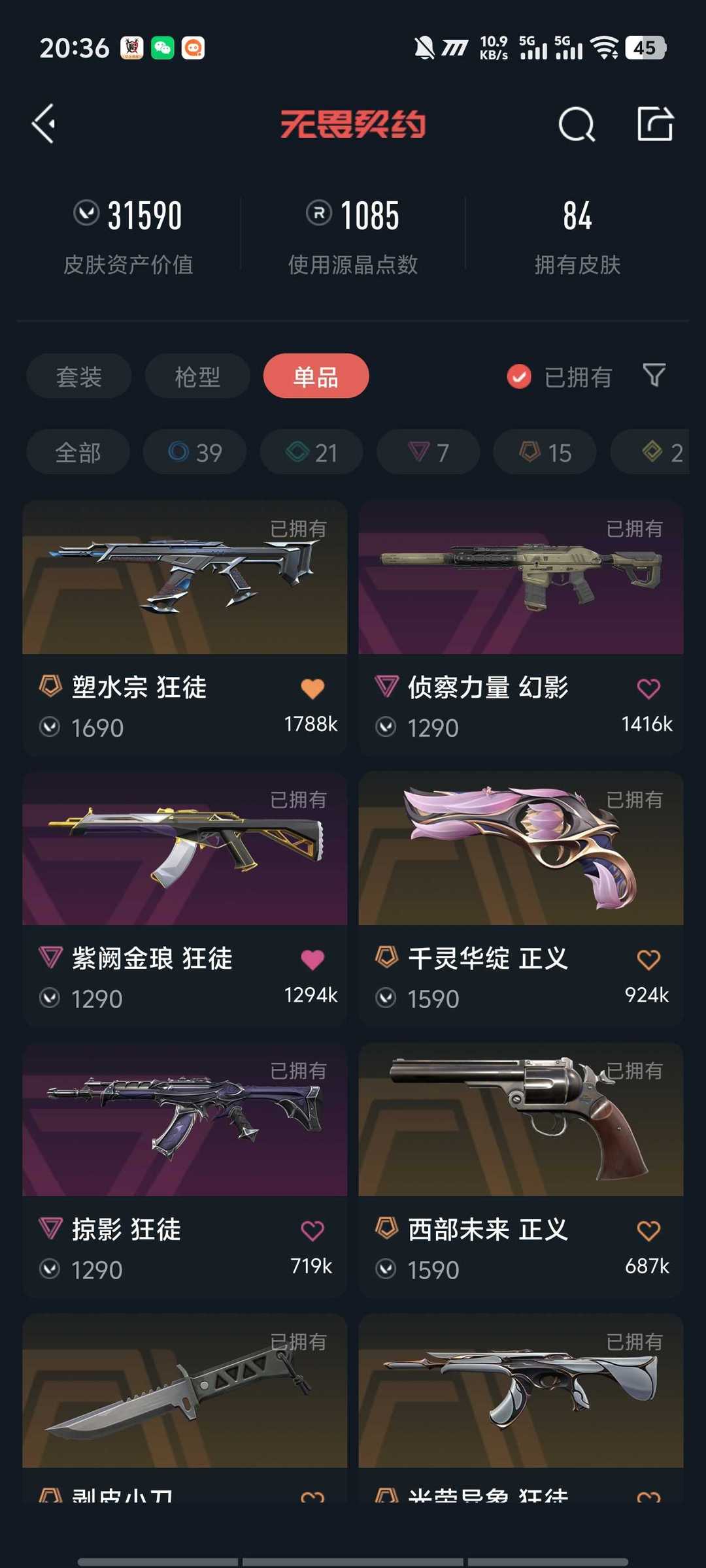Image resolution: width=706 pixels, height=1568 pixels.
Task: Select the 单品 tab
Action: [x=316, y=376]
